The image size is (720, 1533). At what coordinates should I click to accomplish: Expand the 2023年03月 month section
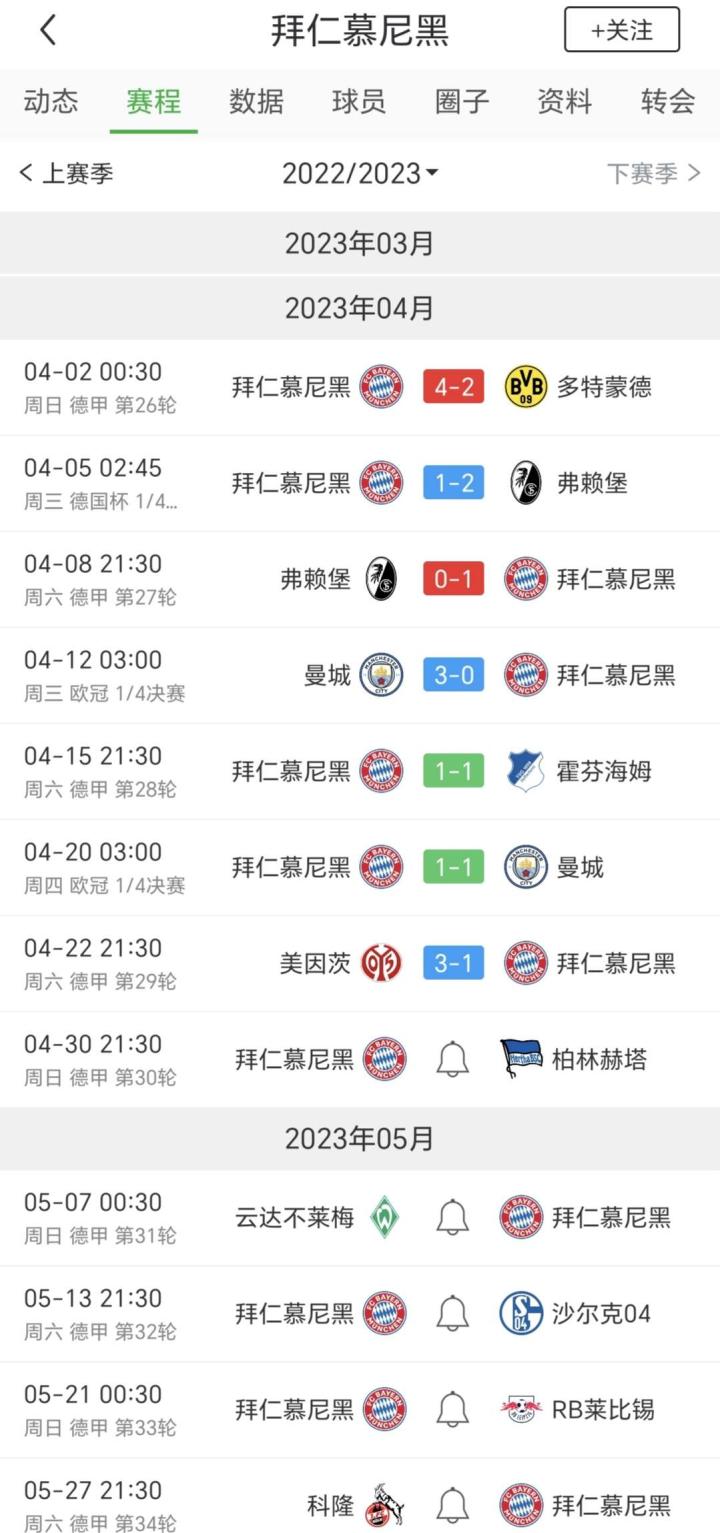(360, 243)
